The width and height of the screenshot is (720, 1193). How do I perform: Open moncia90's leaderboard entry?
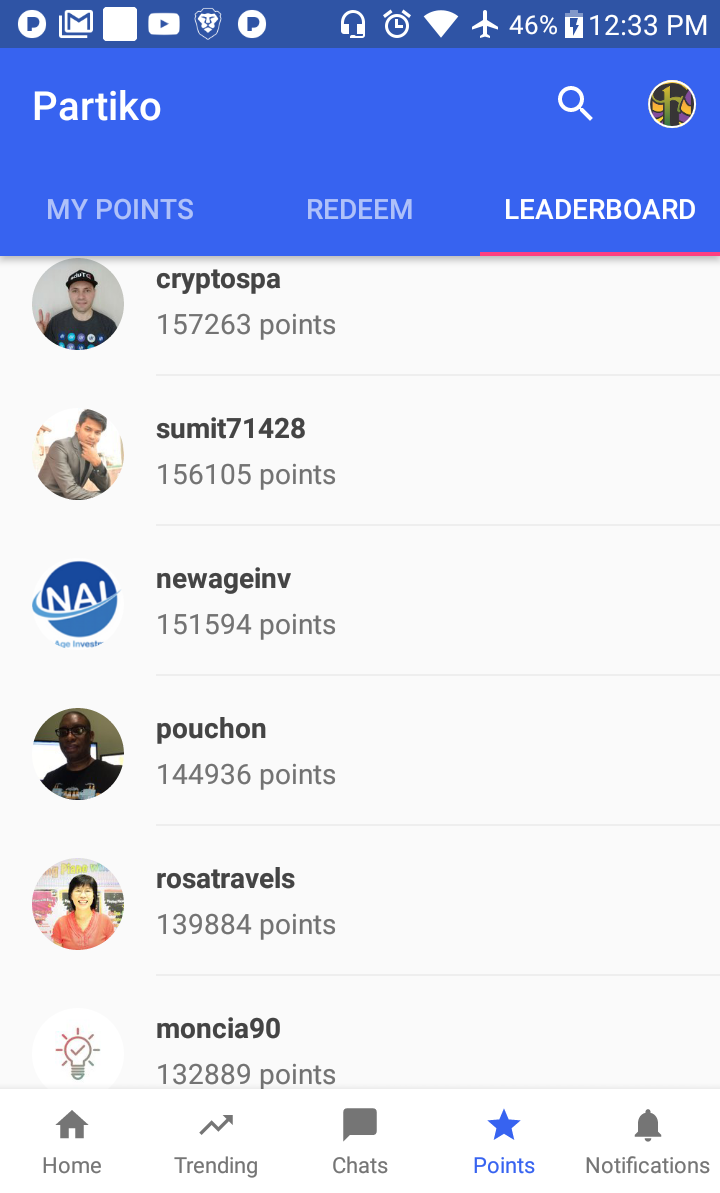coord(360,1050)
